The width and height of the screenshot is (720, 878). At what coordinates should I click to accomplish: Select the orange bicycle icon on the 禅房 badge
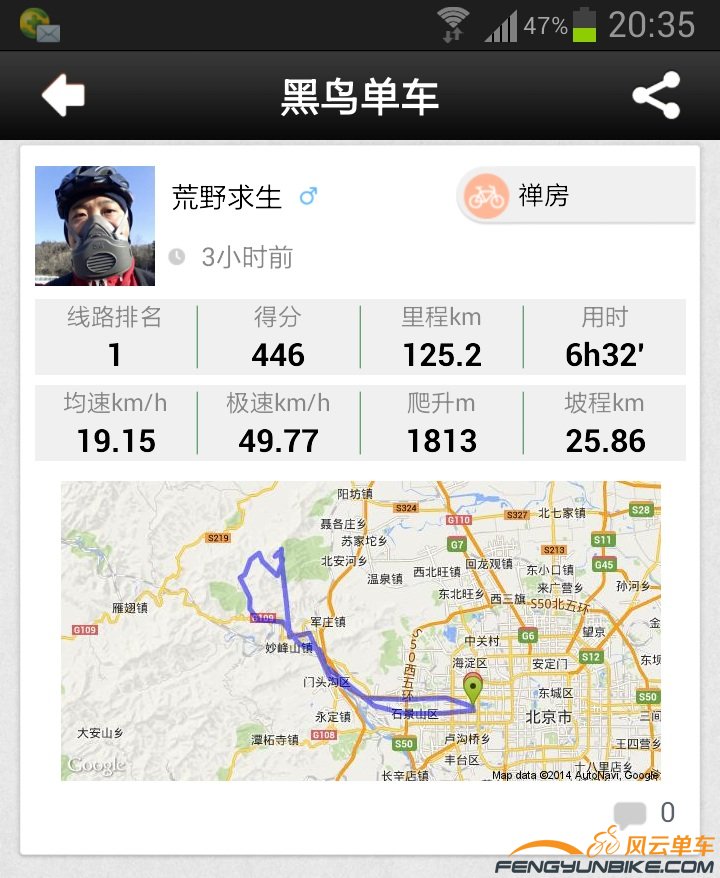point(483,196)
